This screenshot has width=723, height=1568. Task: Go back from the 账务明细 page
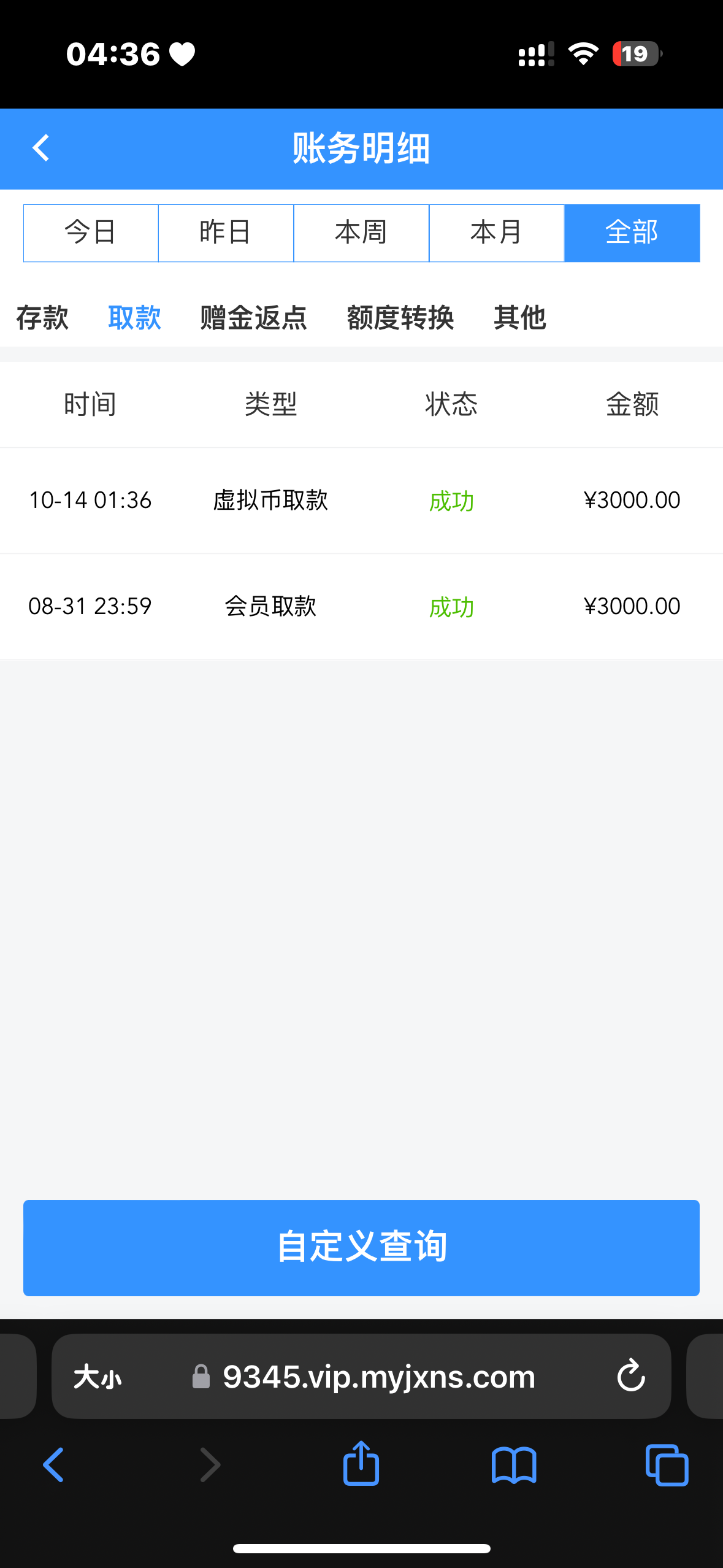(41, 148)
